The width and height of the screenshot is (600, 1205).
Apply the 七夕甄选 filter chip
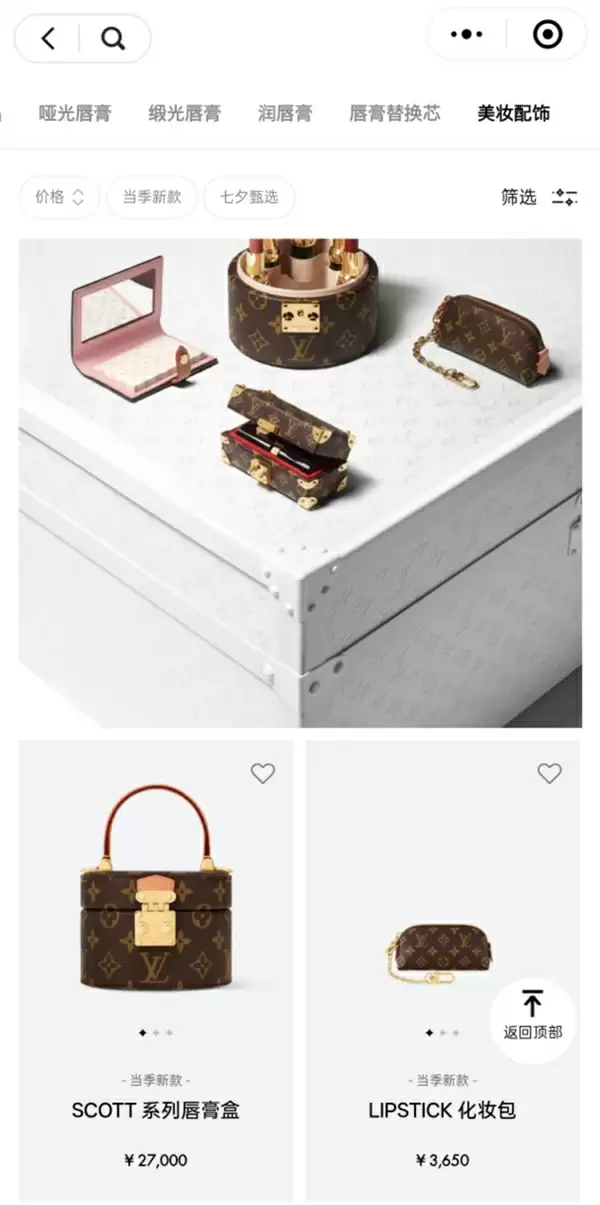point(249,197)
